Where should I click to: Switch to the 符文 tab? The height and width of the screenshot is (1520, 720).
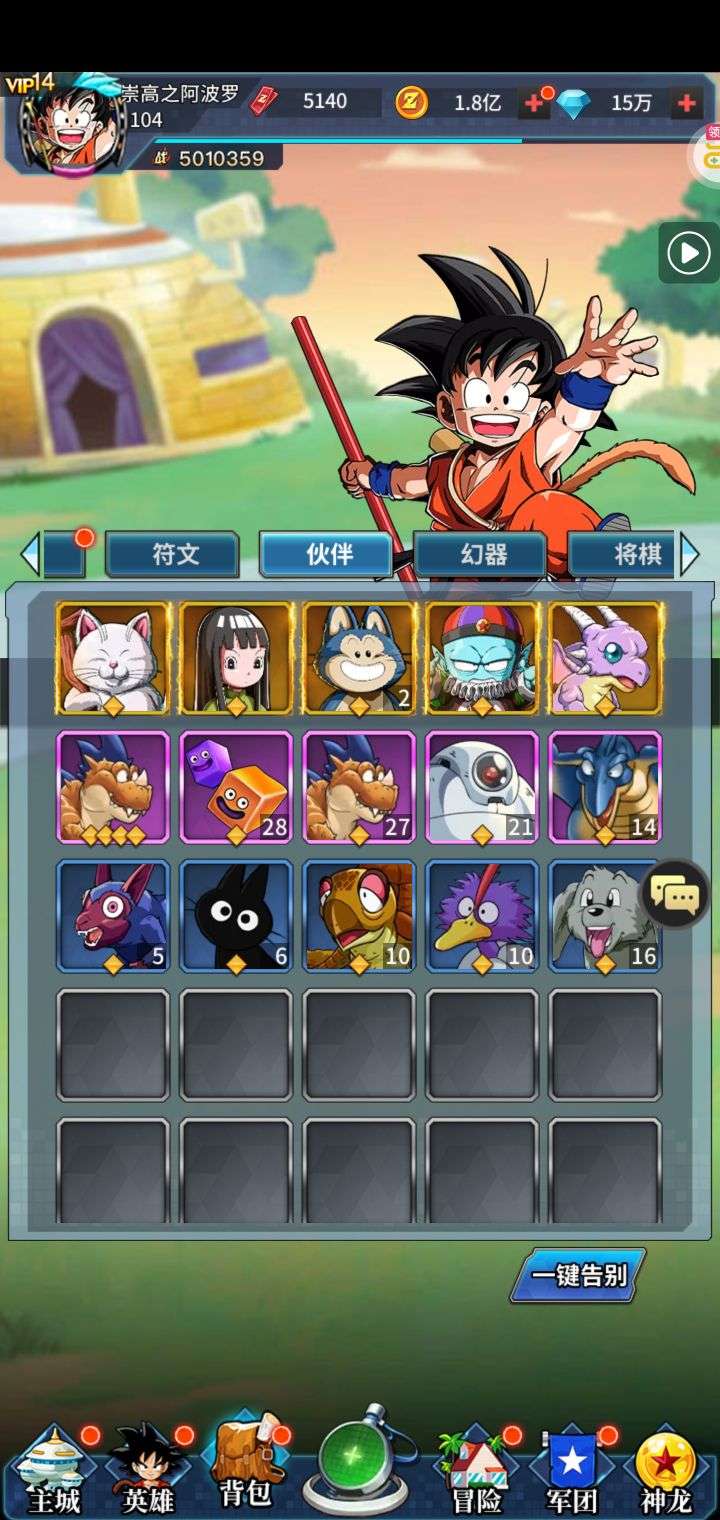172,555
